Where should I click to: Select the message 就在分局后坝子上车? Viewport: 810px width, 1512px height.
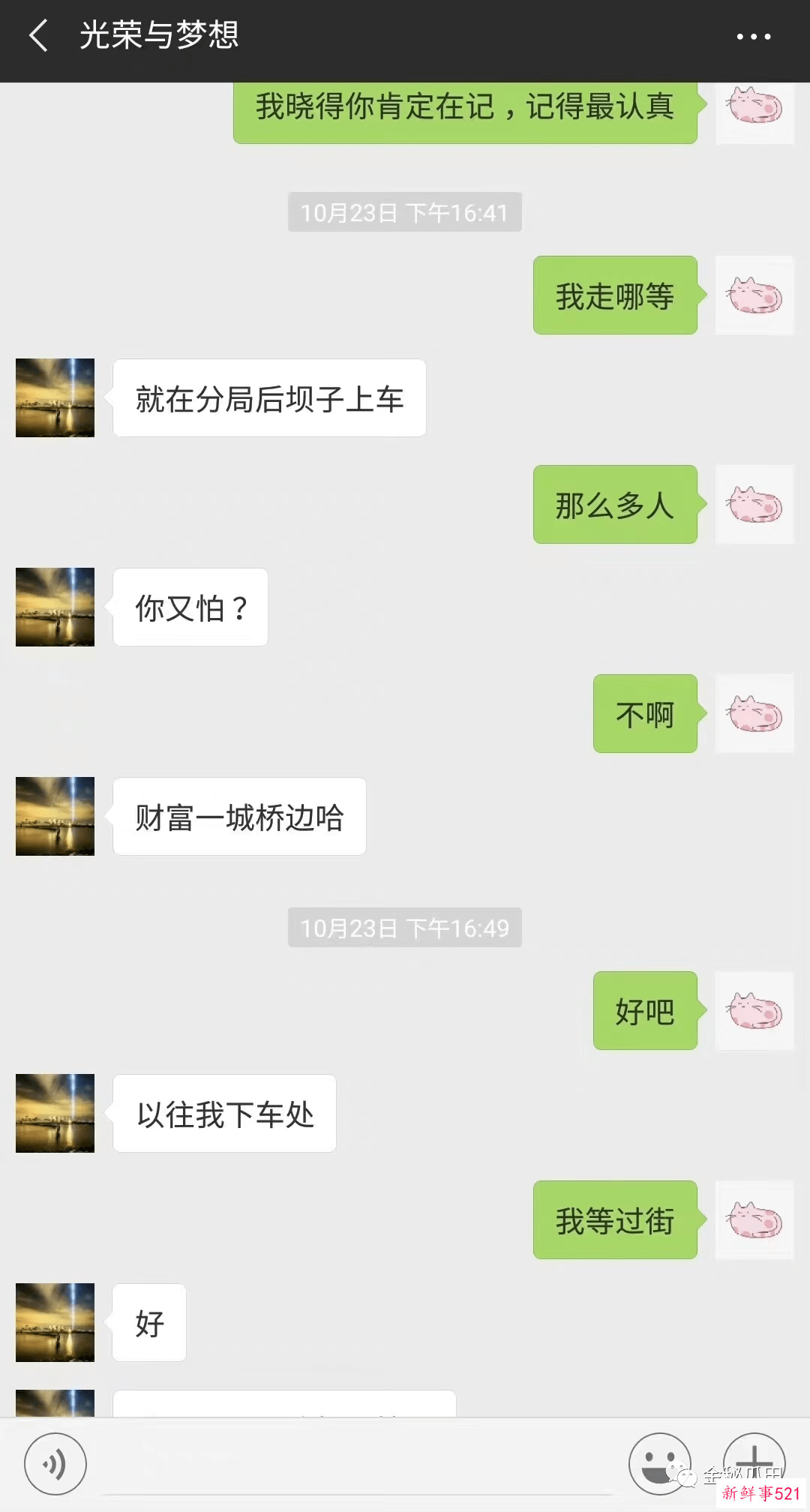(268, 397)
